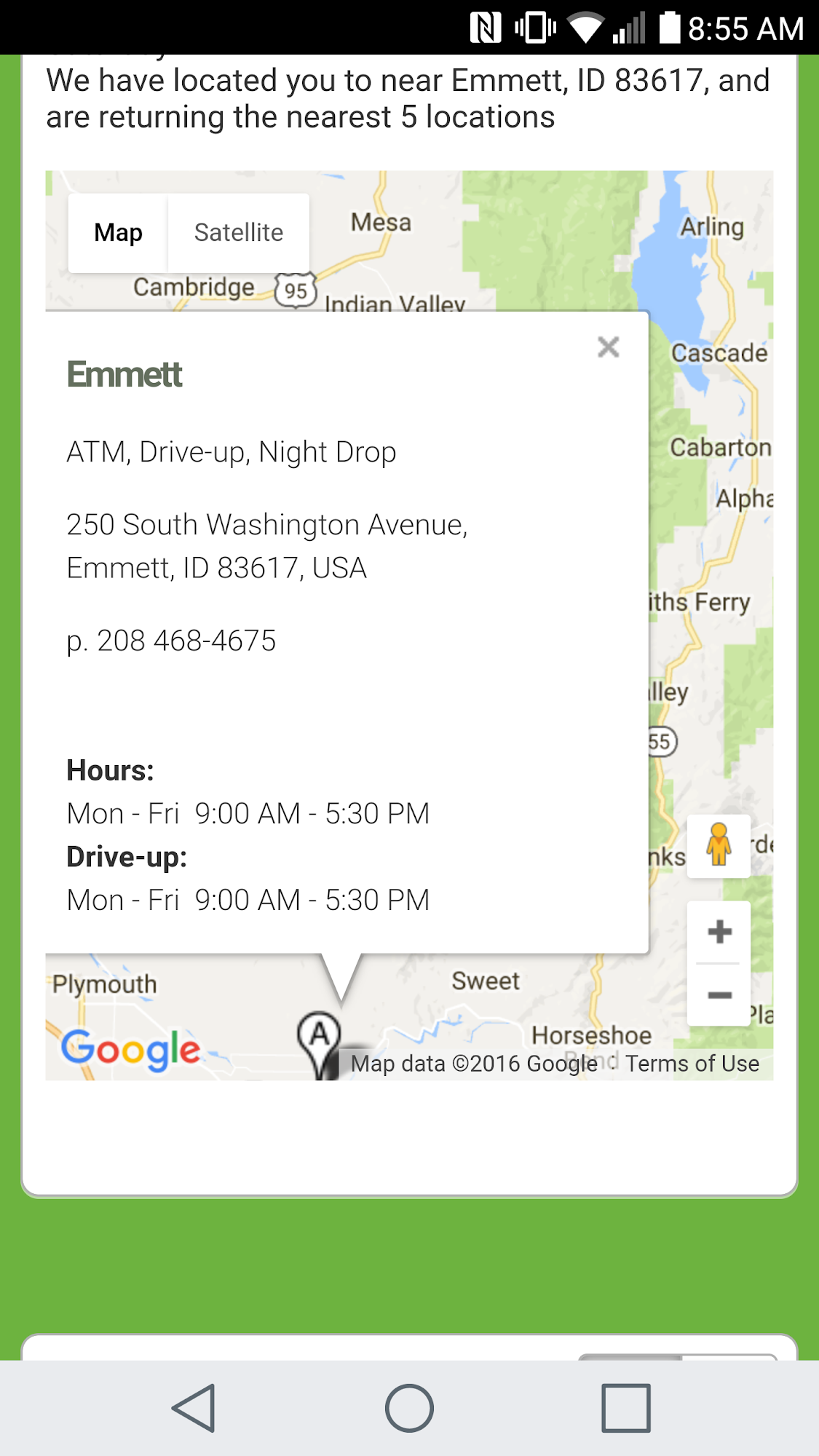Switch to Satellite map view
The height and width of the screenshot is (1456, 819).
(238, 233)
